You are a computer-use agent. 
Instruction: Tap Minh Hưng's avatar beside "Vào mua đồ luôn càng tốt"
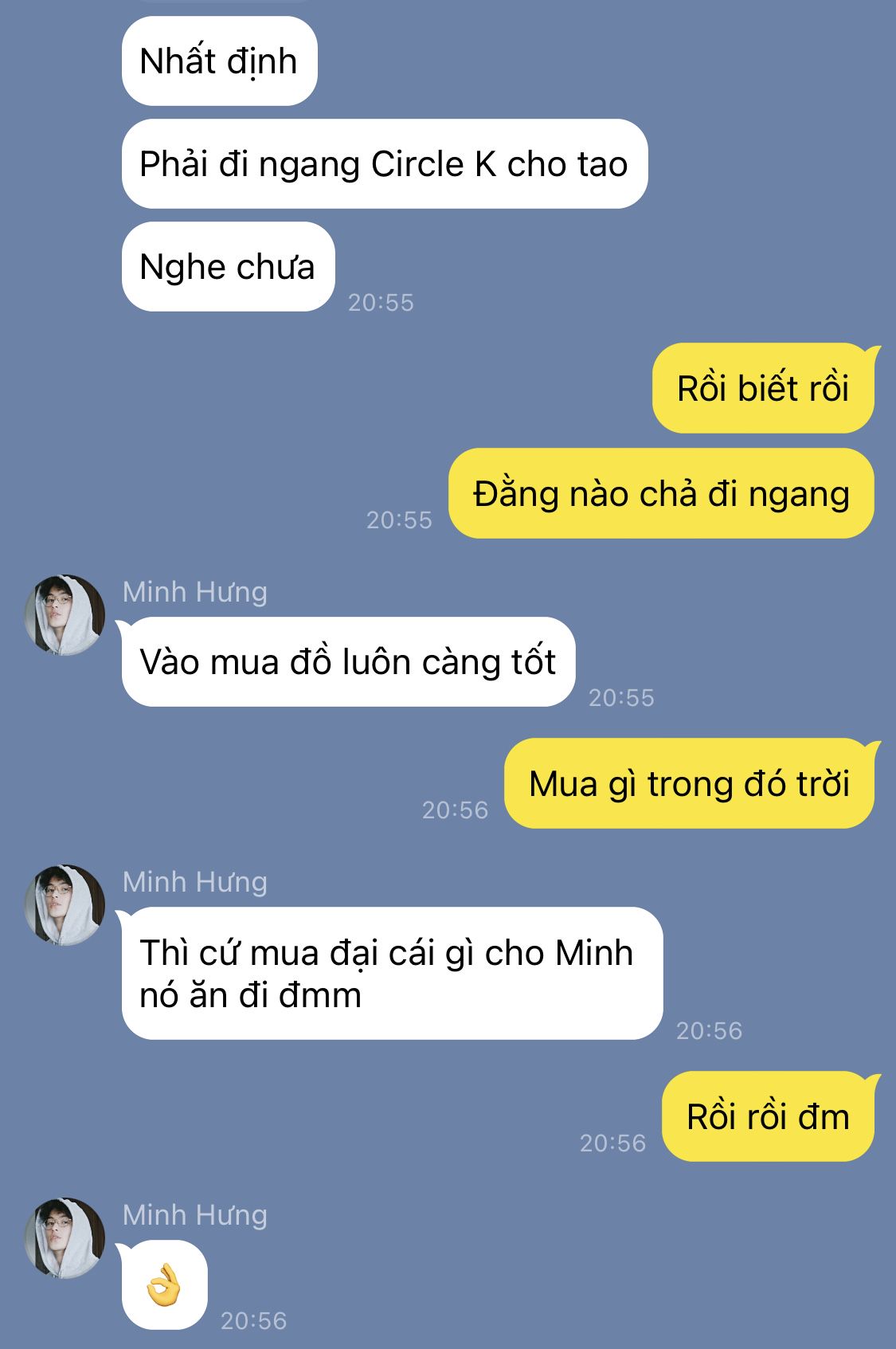tap(65, 615)
